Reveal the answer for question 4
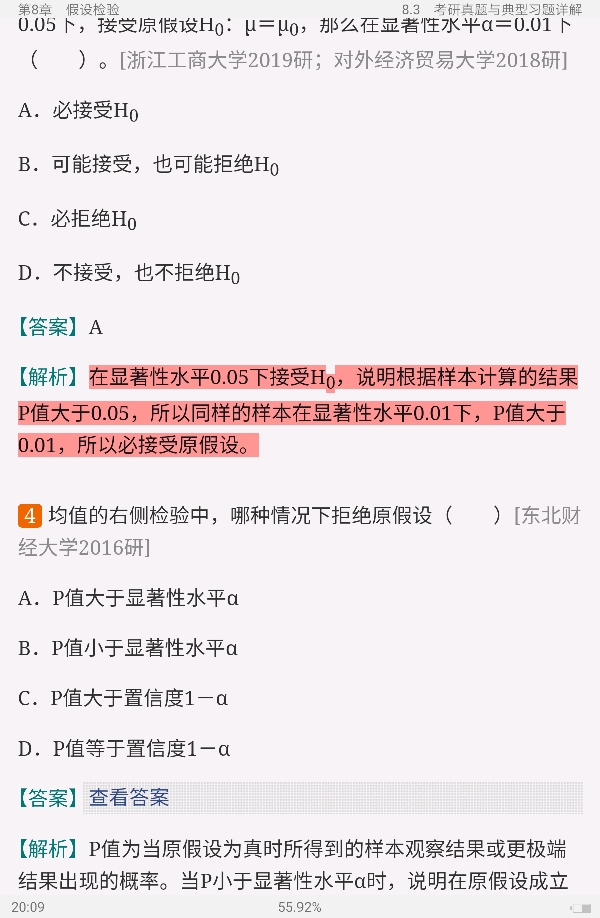Screen dimensions: 600x918 (130, 797)
